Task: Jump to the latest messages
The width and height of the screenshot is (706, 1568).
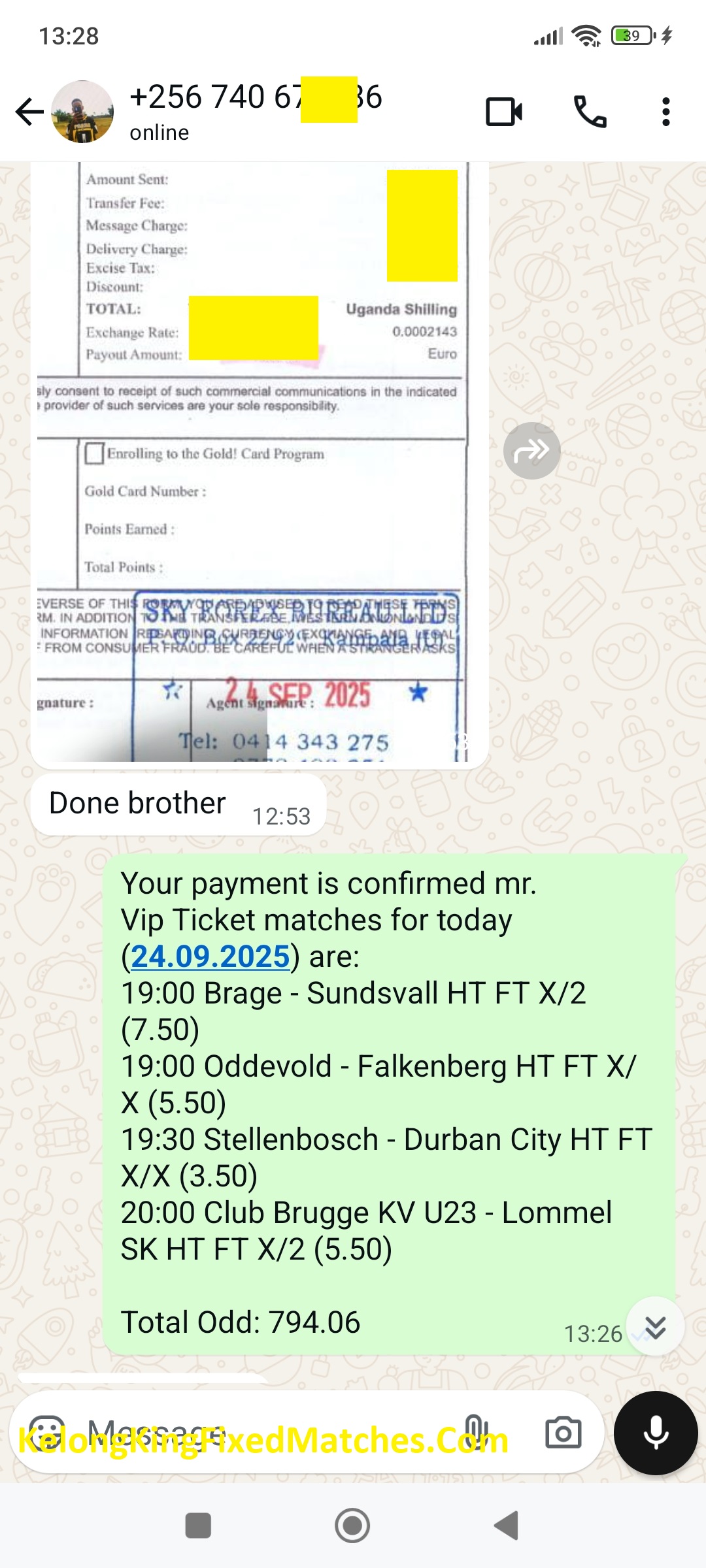Action: point(655,1327)
